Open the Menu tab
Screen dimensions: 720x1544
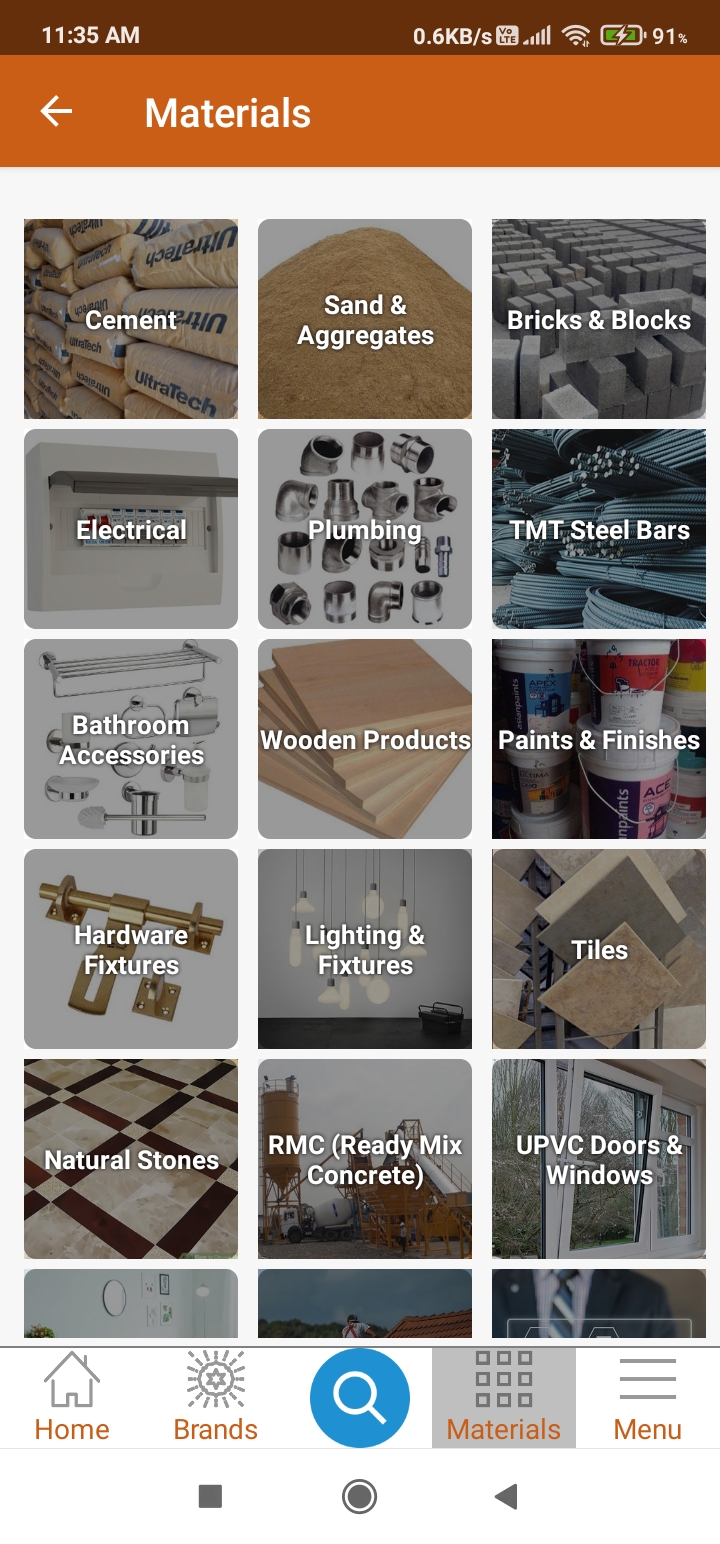tap(648, 1398)
